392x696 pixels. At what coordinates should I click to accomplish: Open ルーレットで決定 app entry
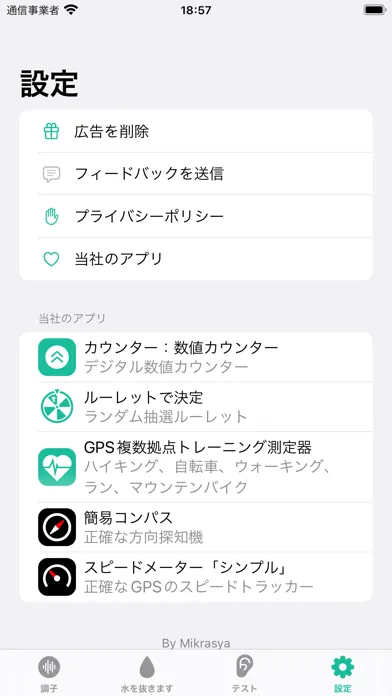(x=196, y=407)
